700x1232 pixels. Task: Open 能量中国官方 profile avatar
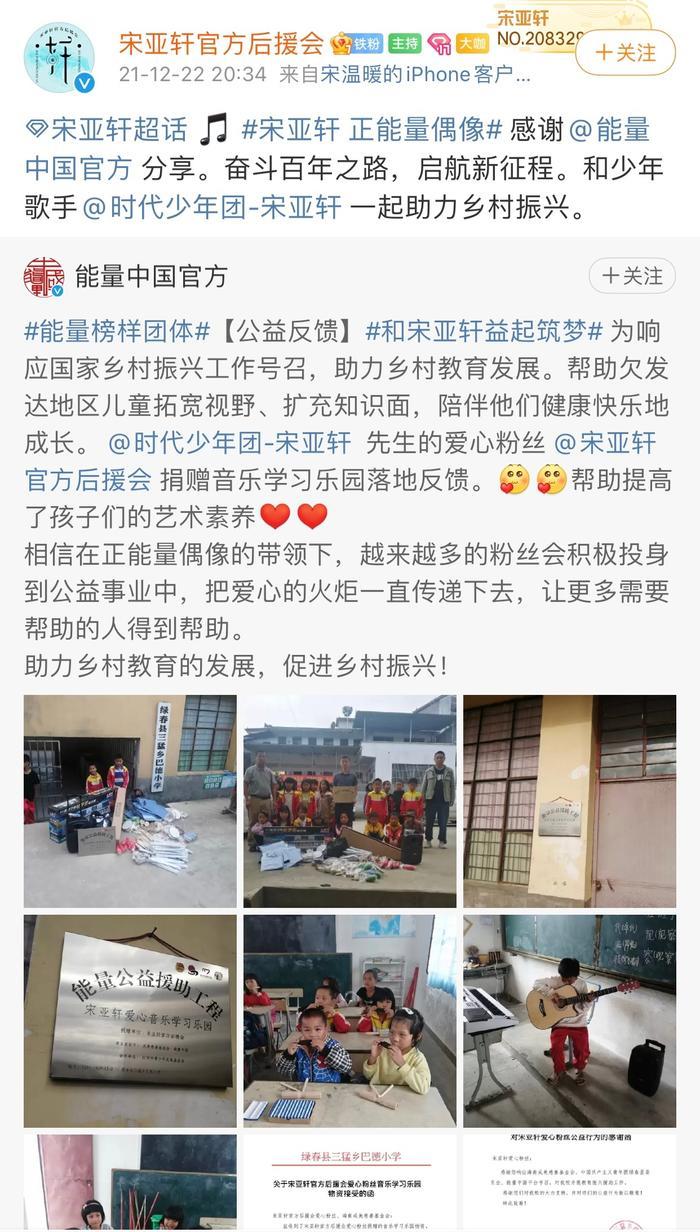coord(44,277)
